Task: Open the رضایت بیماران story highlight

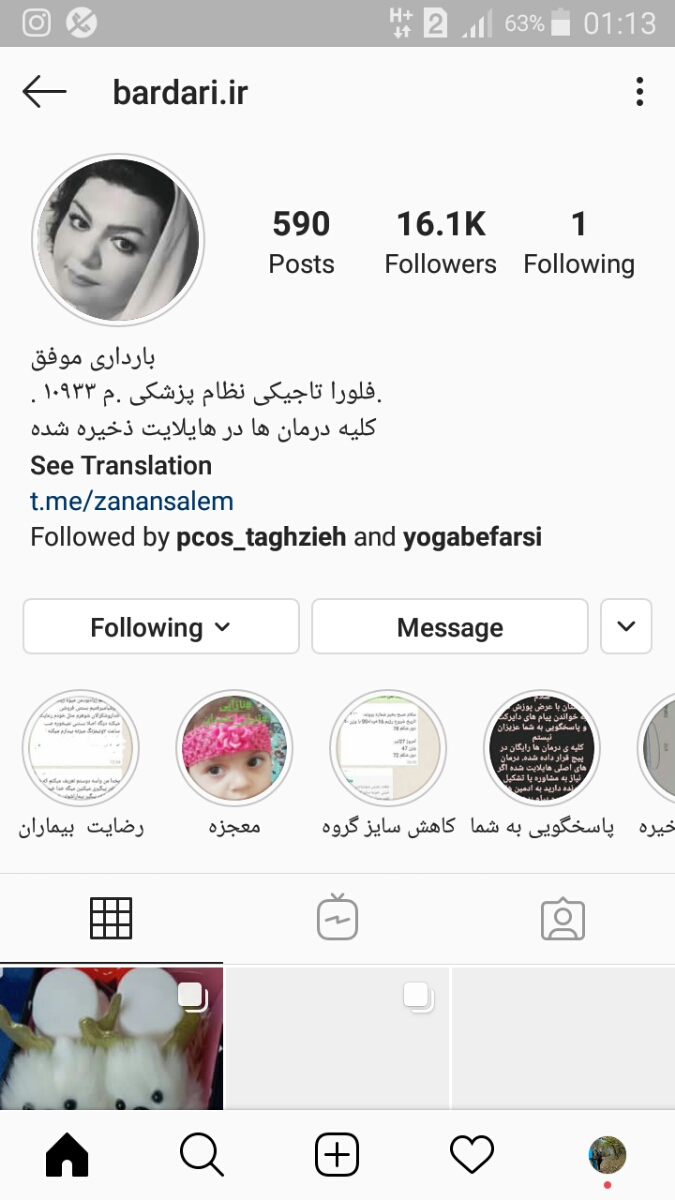Action: [x=81, y=748]
